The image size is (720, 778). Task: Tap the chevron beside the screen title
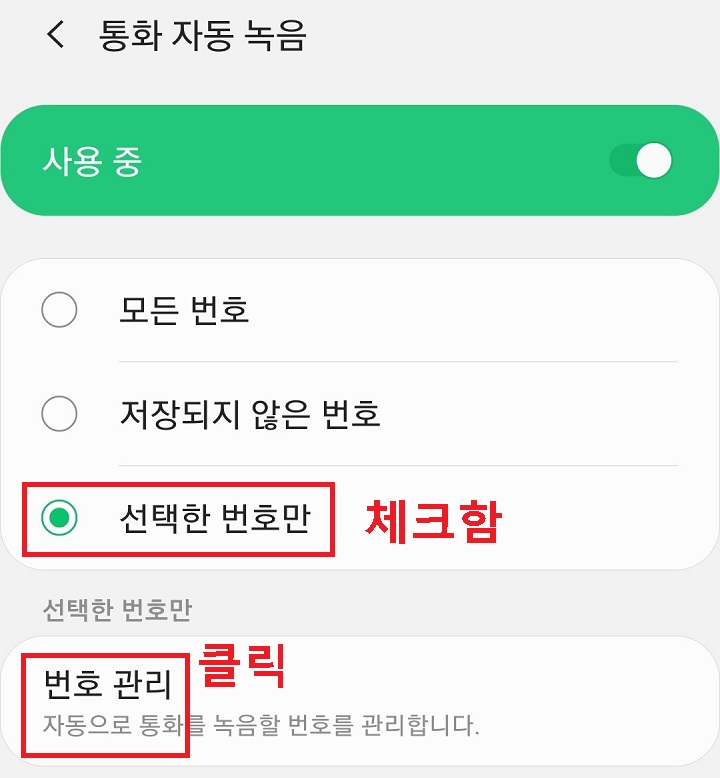point(55,33)
